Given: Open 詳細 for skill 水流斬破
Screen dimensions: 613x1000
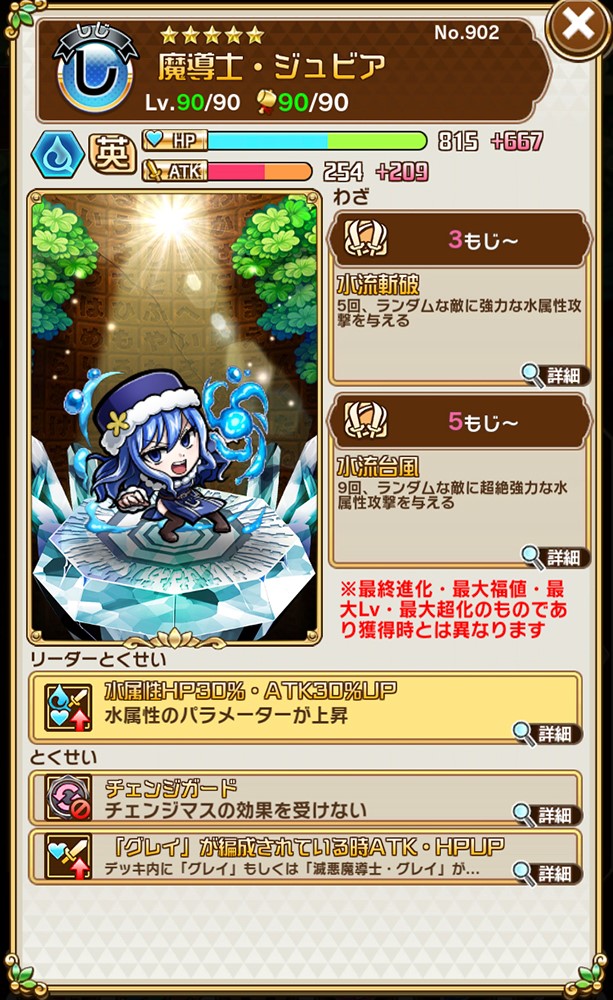Looking at the screenshot, I should (555, 375).
